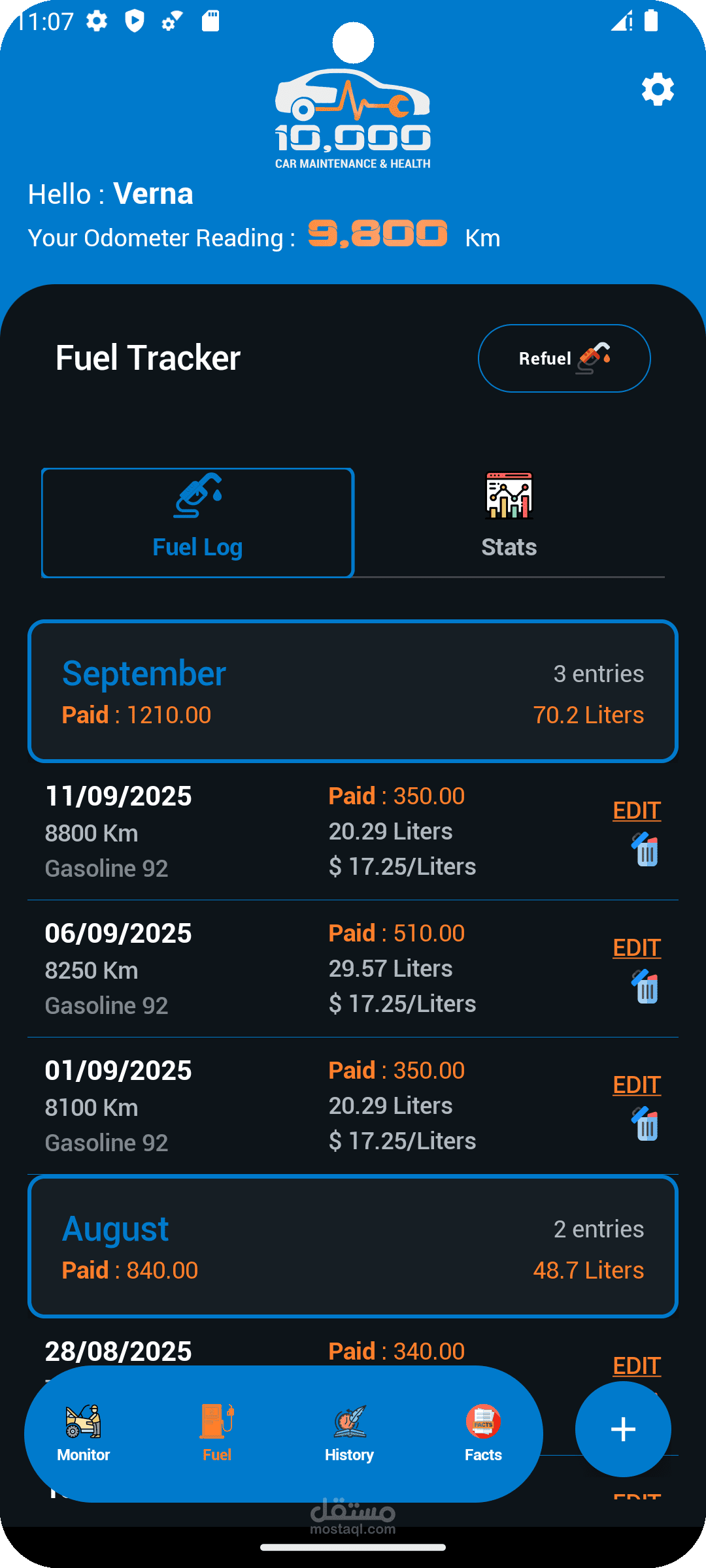Edit the 06/09/2025 fuel entry

637,948
